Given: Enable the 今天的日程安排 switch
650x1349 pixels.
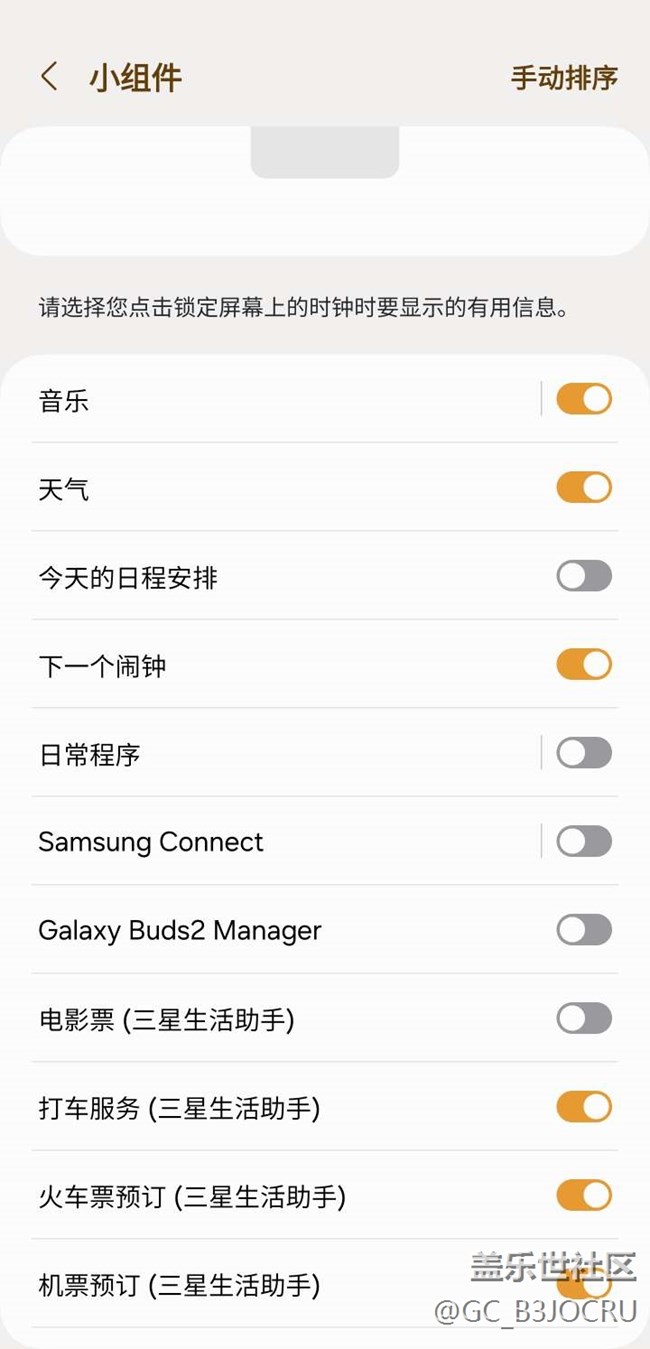Looking at the screenshot, I should coord(584,576).
